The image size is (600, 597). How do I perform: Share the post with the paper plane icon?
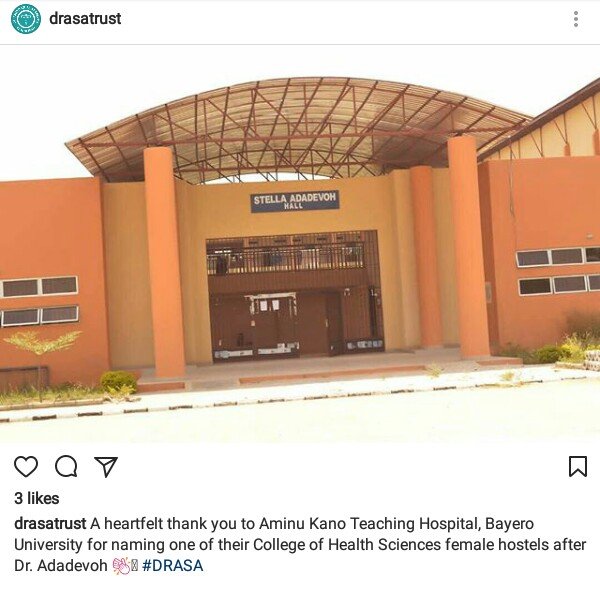click(106, 466)
